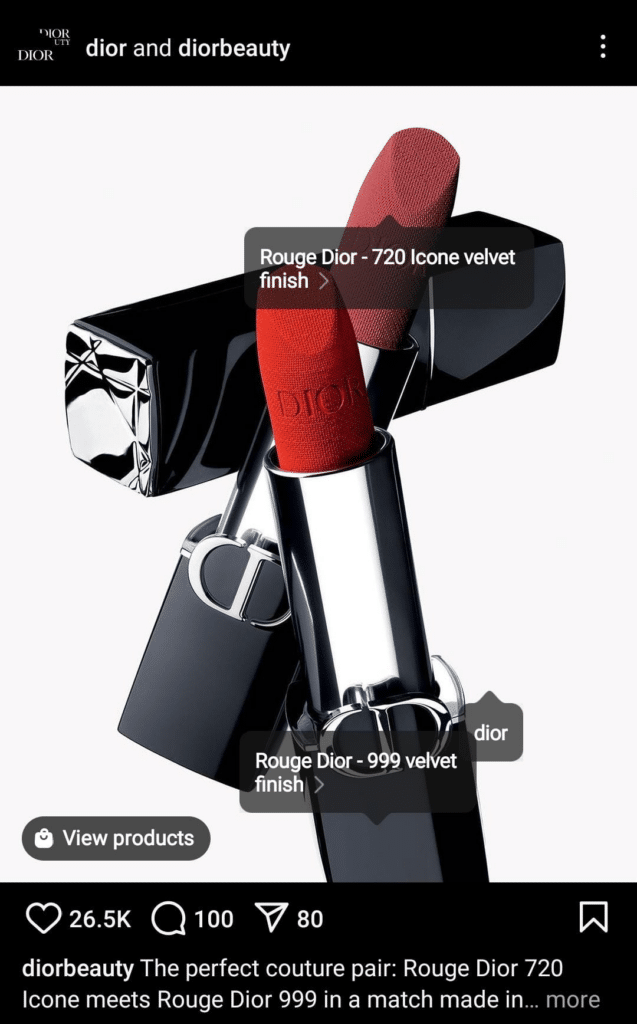The height and width of the screenshot is (1024, 637).
Task: Open Rouge Dior 999 velvet finish tag
Action: [356, 772]
